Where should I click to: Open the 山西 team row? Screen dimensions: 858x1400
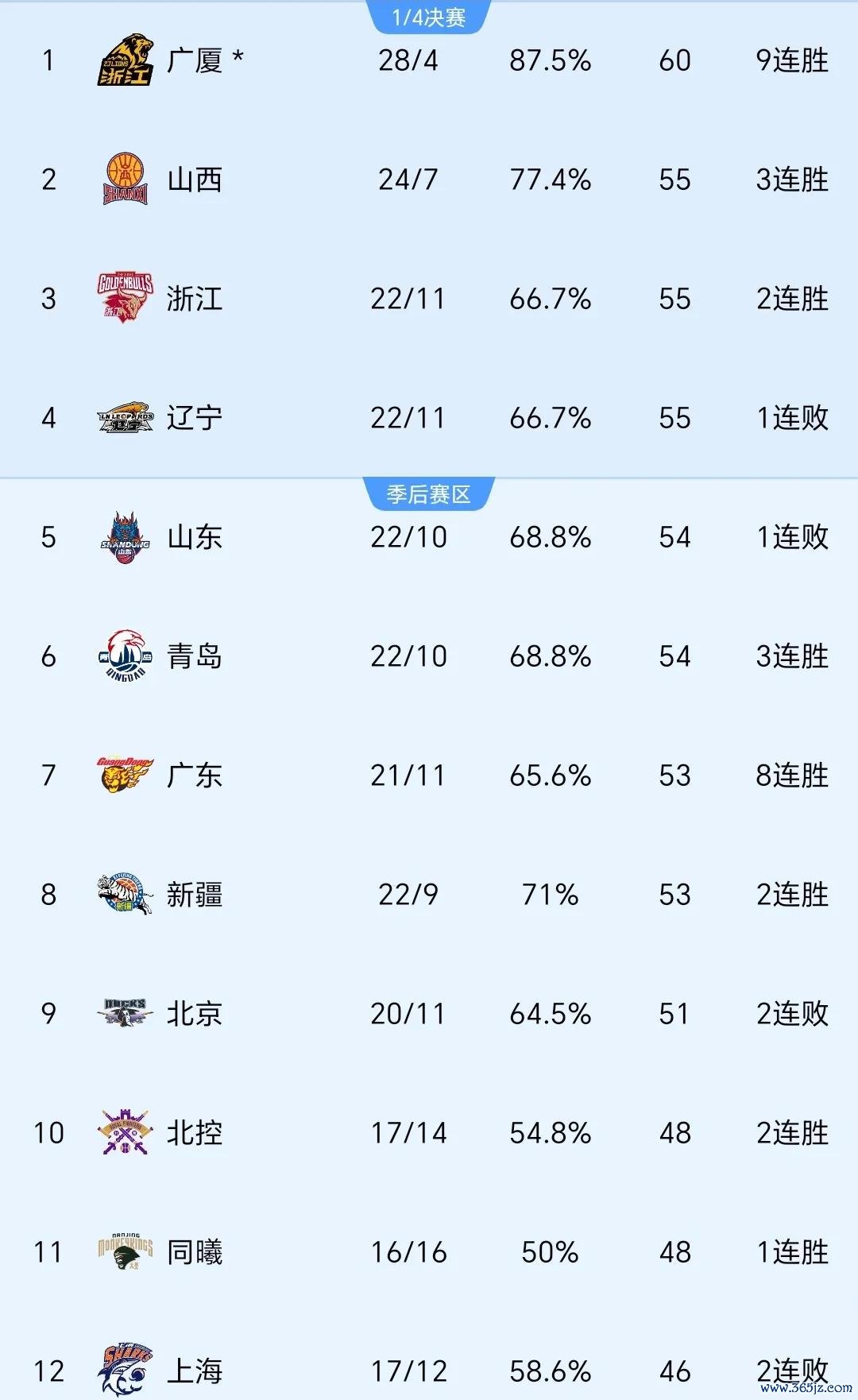(x=429, y=180)
